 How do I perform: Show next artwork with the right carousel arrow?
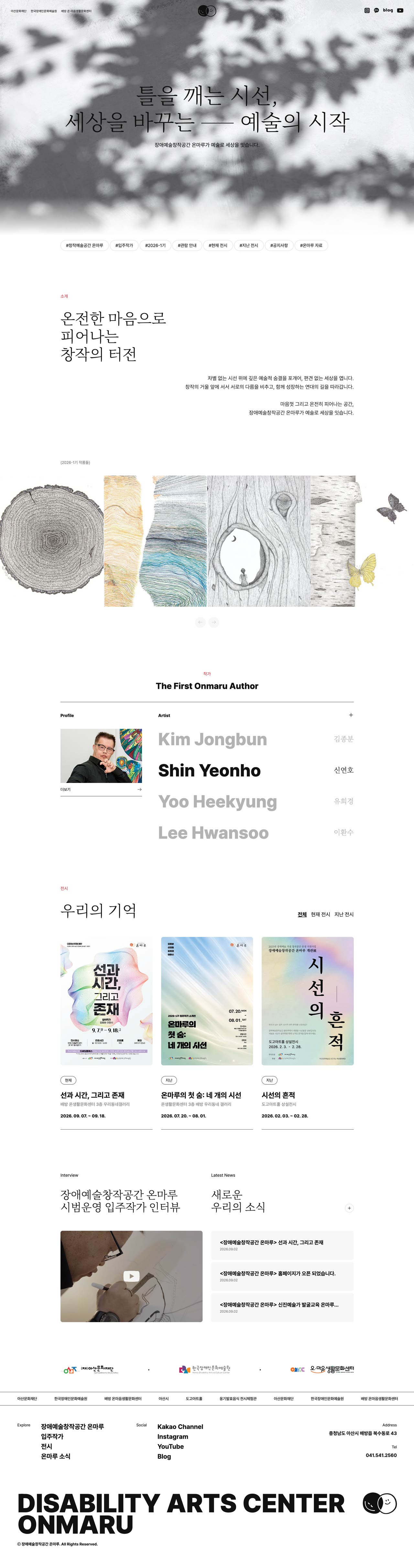pyautogui.click(x=213, y=622)
